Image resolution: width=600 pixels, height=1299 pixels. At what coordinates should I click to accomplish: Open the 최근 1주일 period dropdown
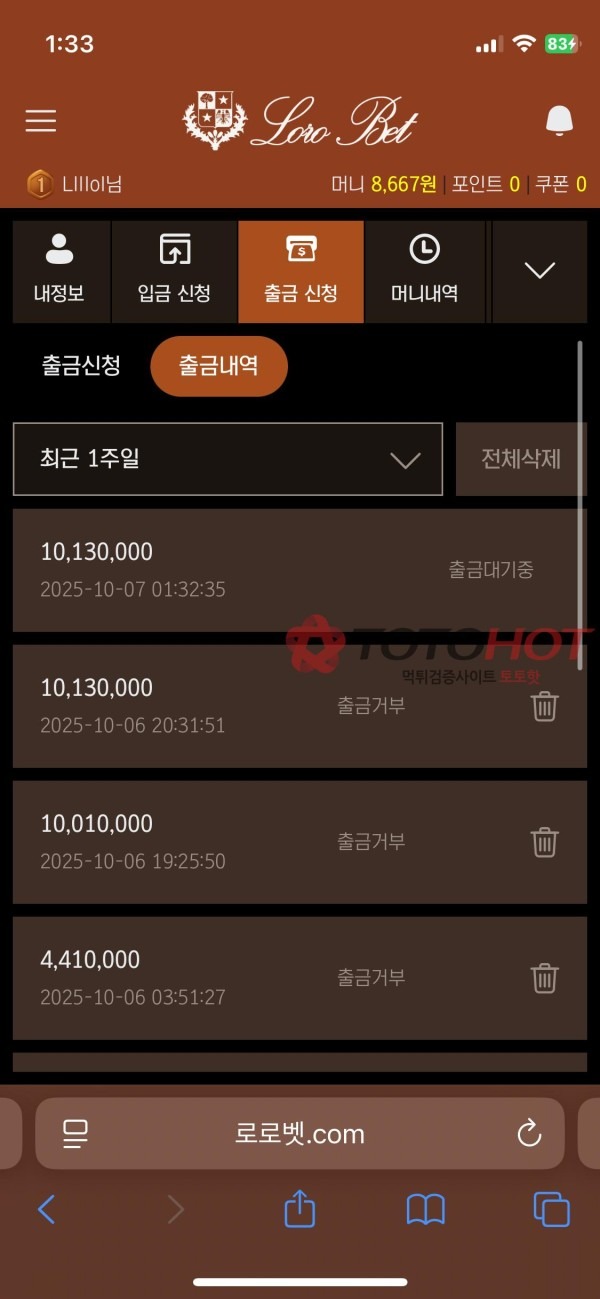[x=228, y=459]
